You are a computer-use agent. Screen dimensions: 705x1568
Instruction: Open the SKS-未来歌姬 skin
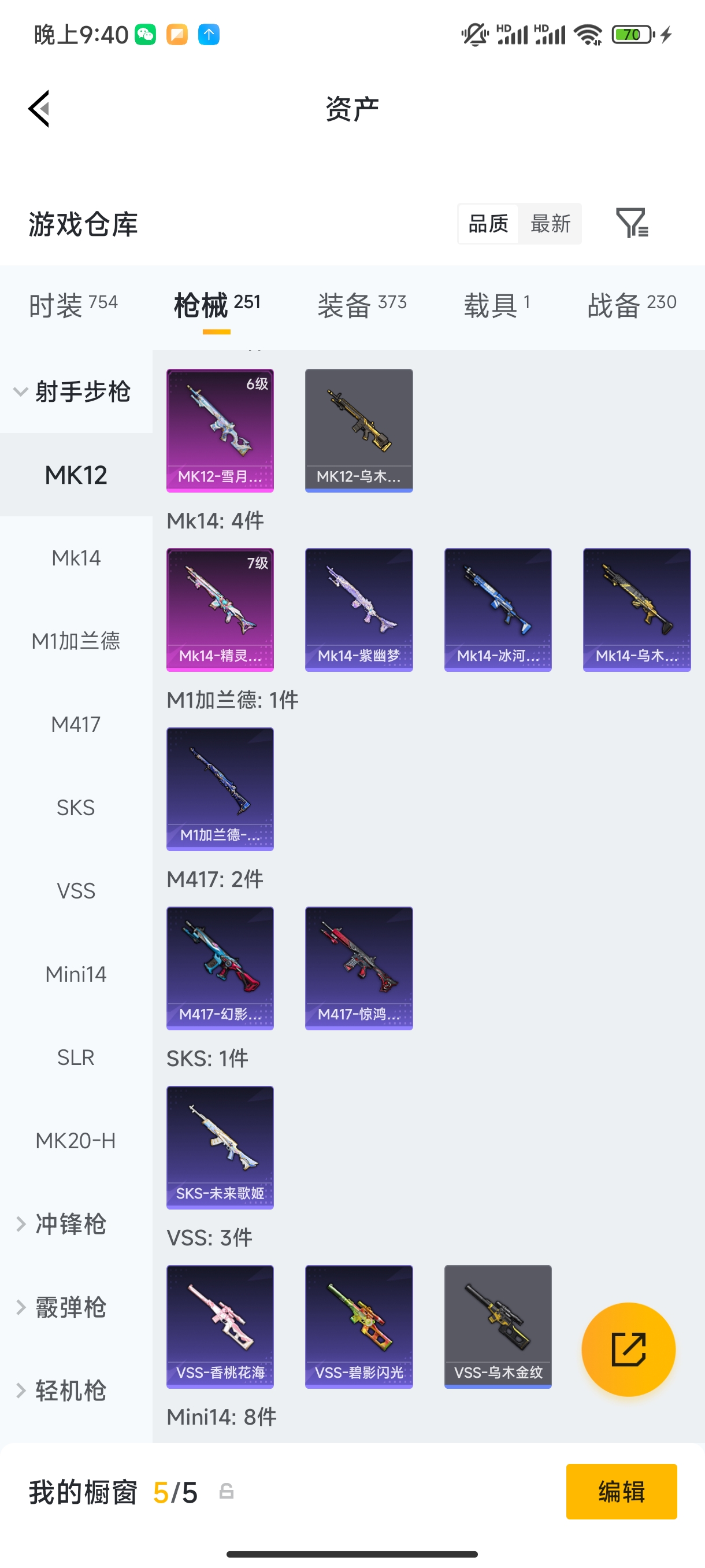click(x=220, y=1147)
